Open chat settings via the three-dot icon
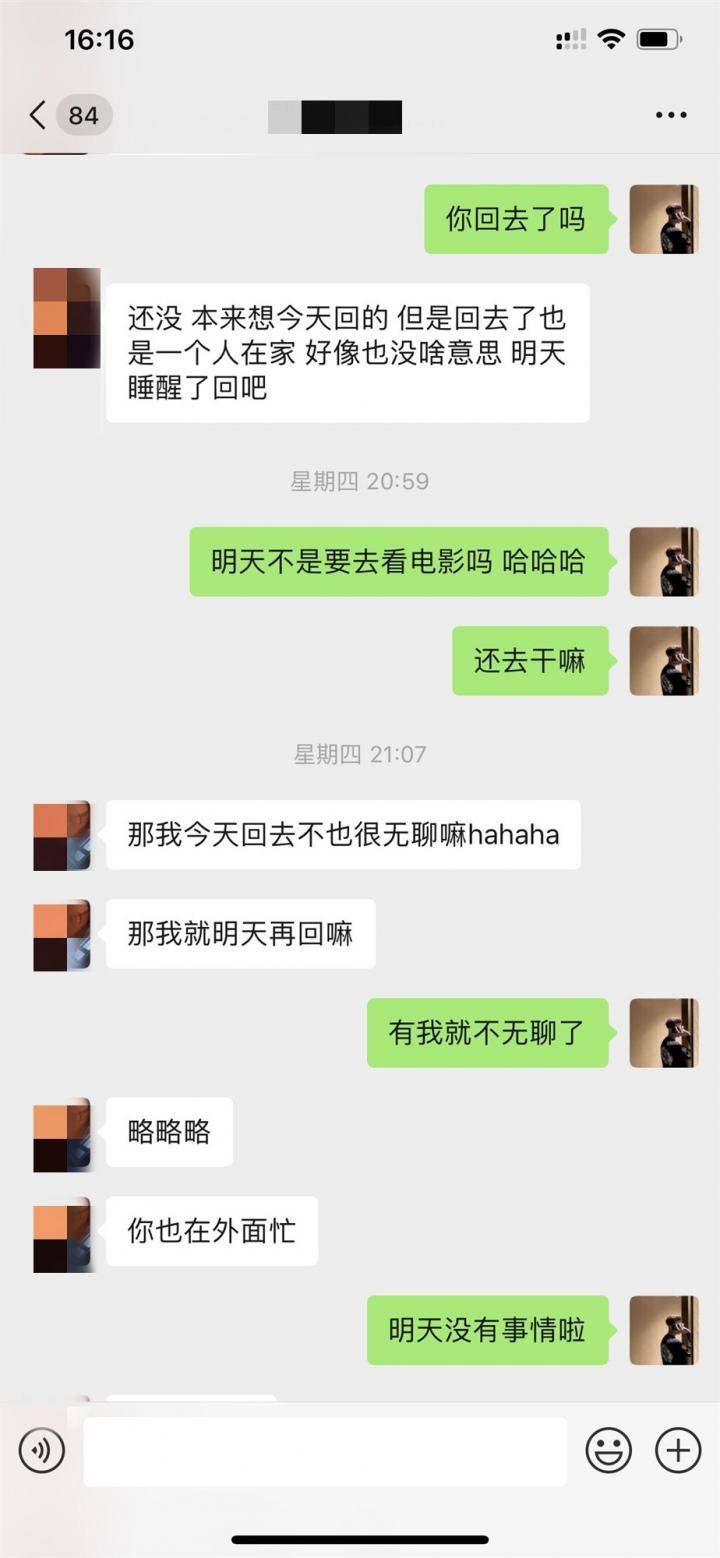 point(668,115)
